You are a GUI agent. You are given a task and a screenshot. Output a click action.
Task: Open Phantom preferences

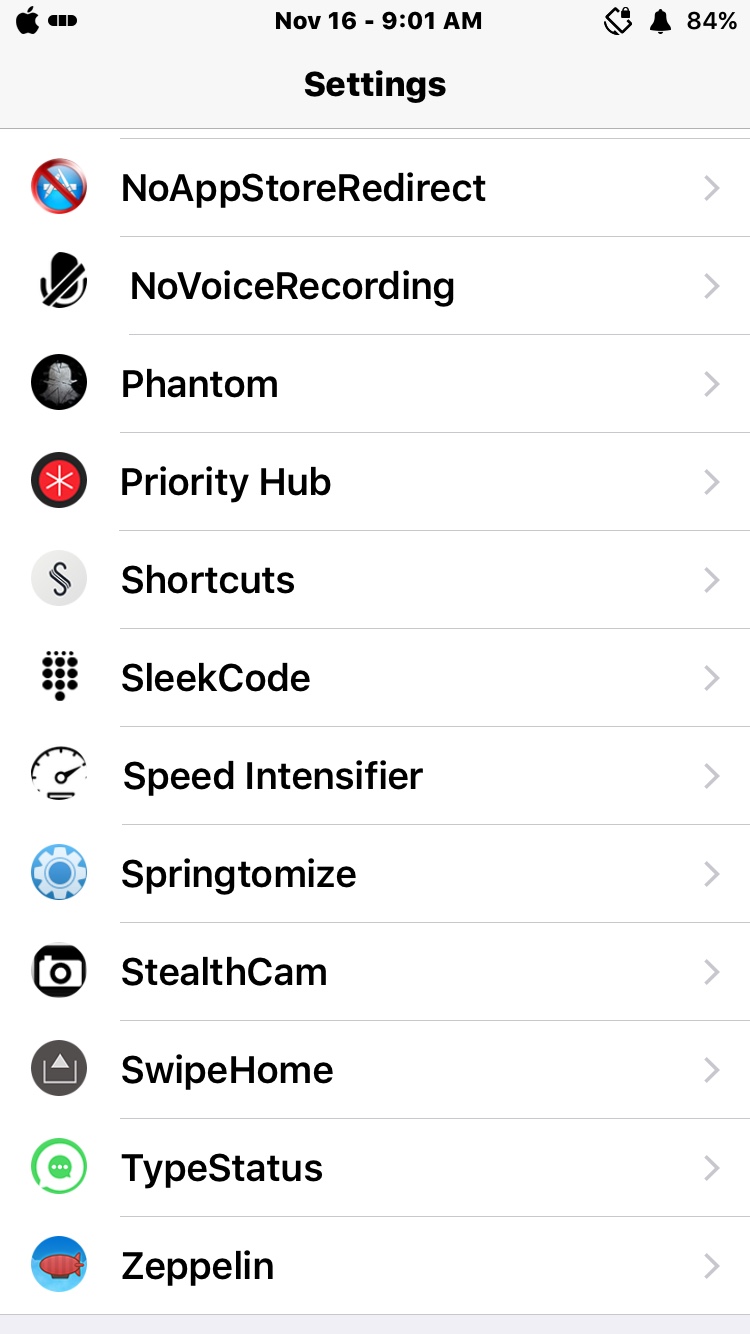(375, 384)
